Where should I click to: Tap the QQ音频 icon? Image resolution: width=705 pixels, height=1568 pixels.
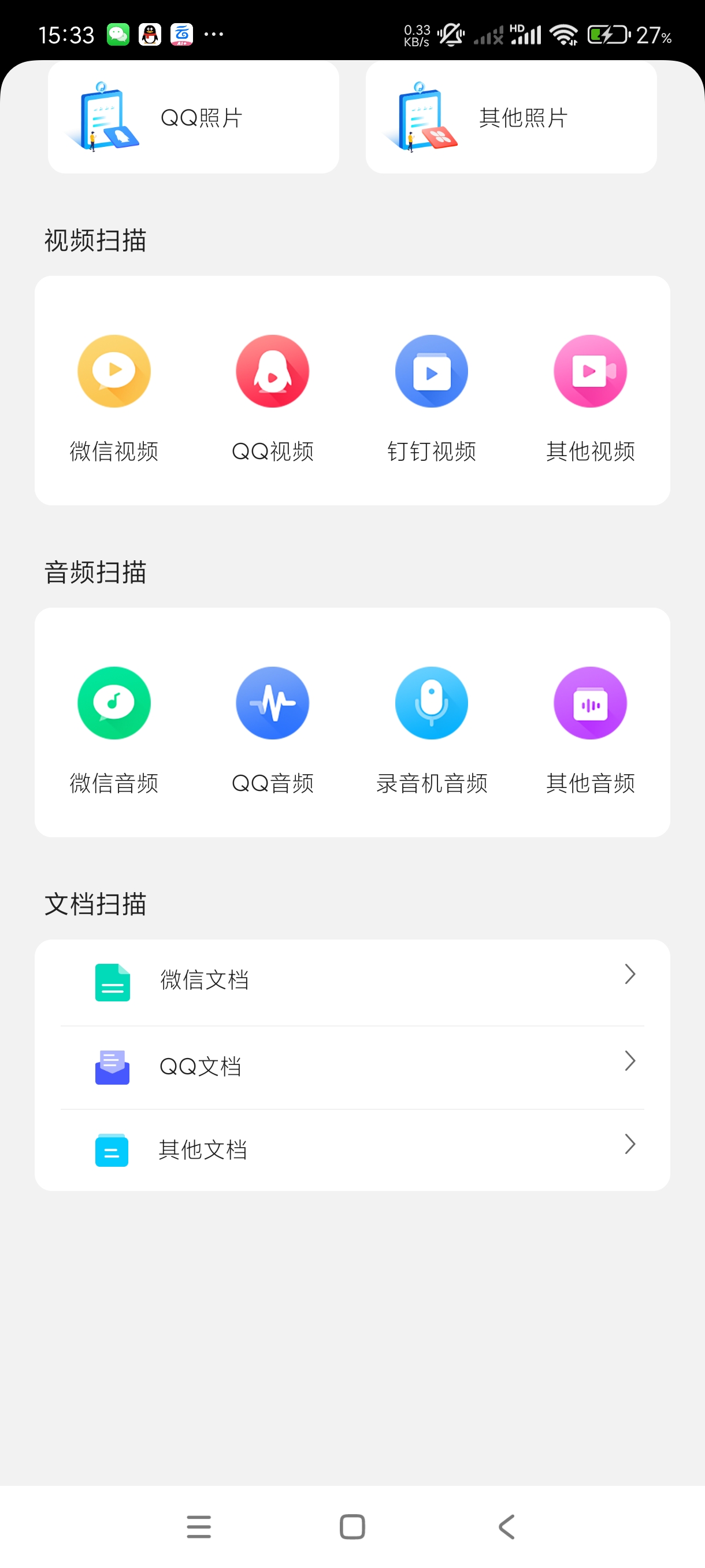pos(273,703)
